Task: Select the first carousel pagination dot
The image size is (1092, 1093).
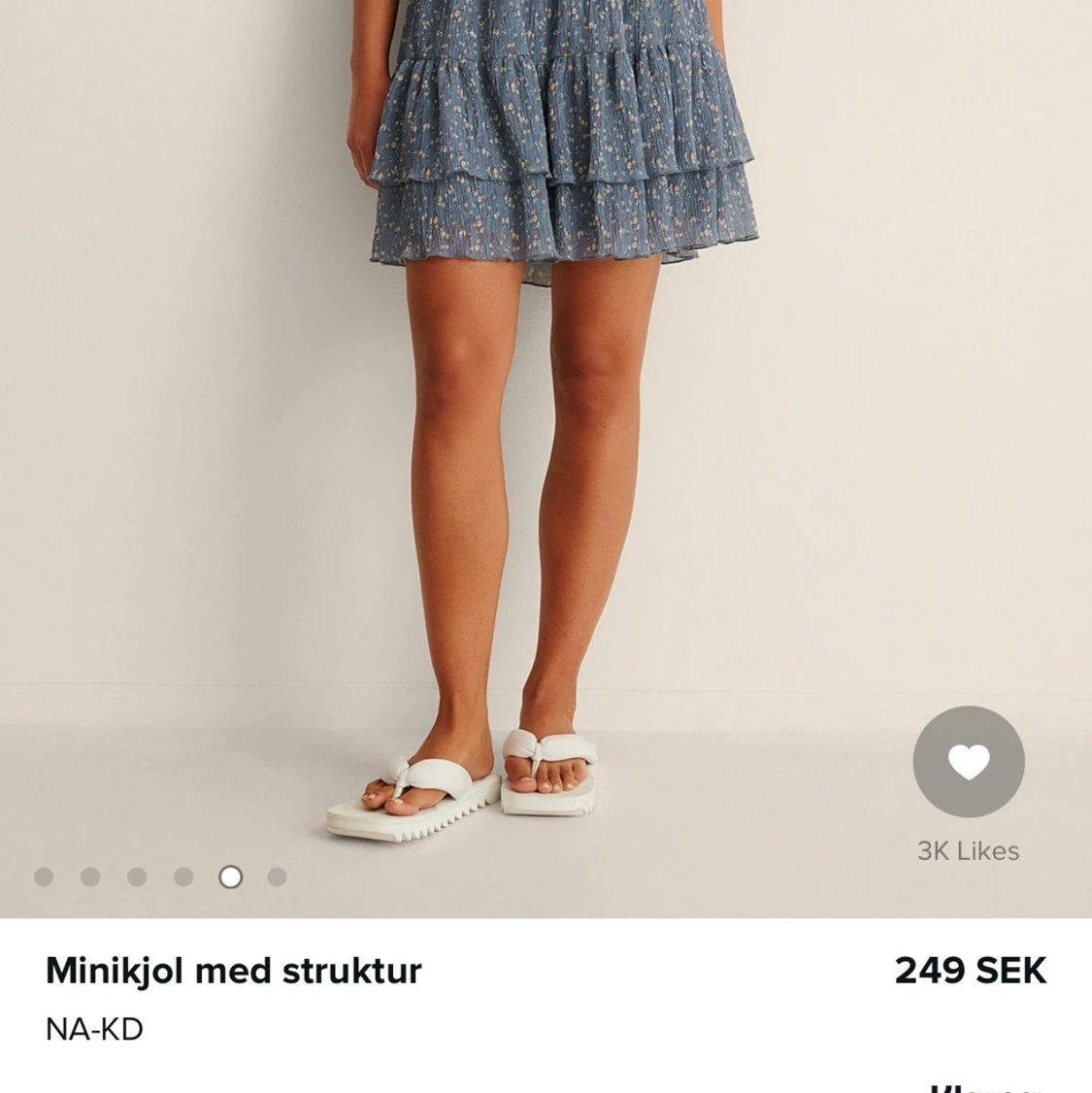Action: (42, 877)
